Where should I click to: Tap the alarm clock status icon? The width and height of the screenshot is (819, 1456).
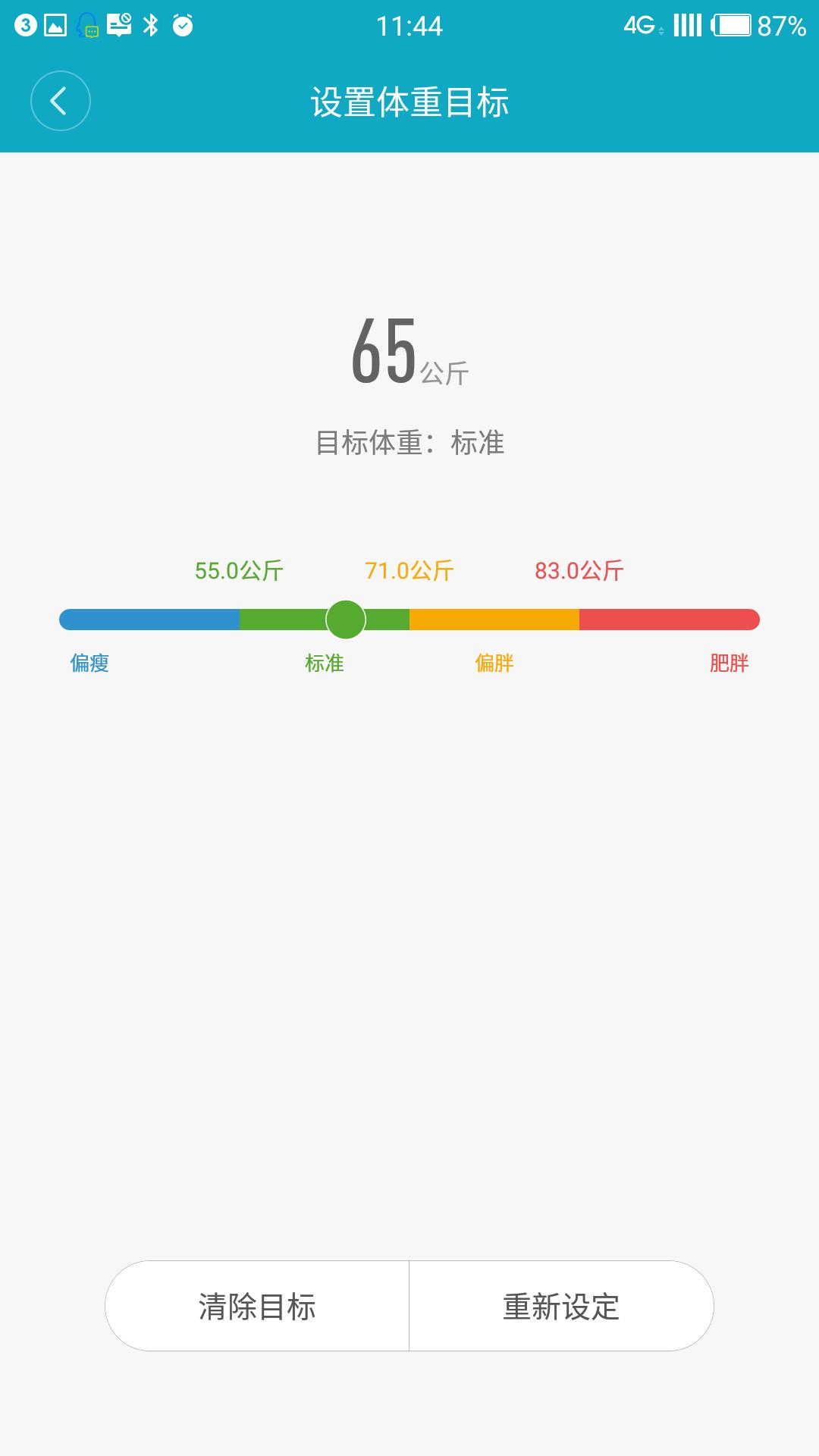tap(182, 25)
